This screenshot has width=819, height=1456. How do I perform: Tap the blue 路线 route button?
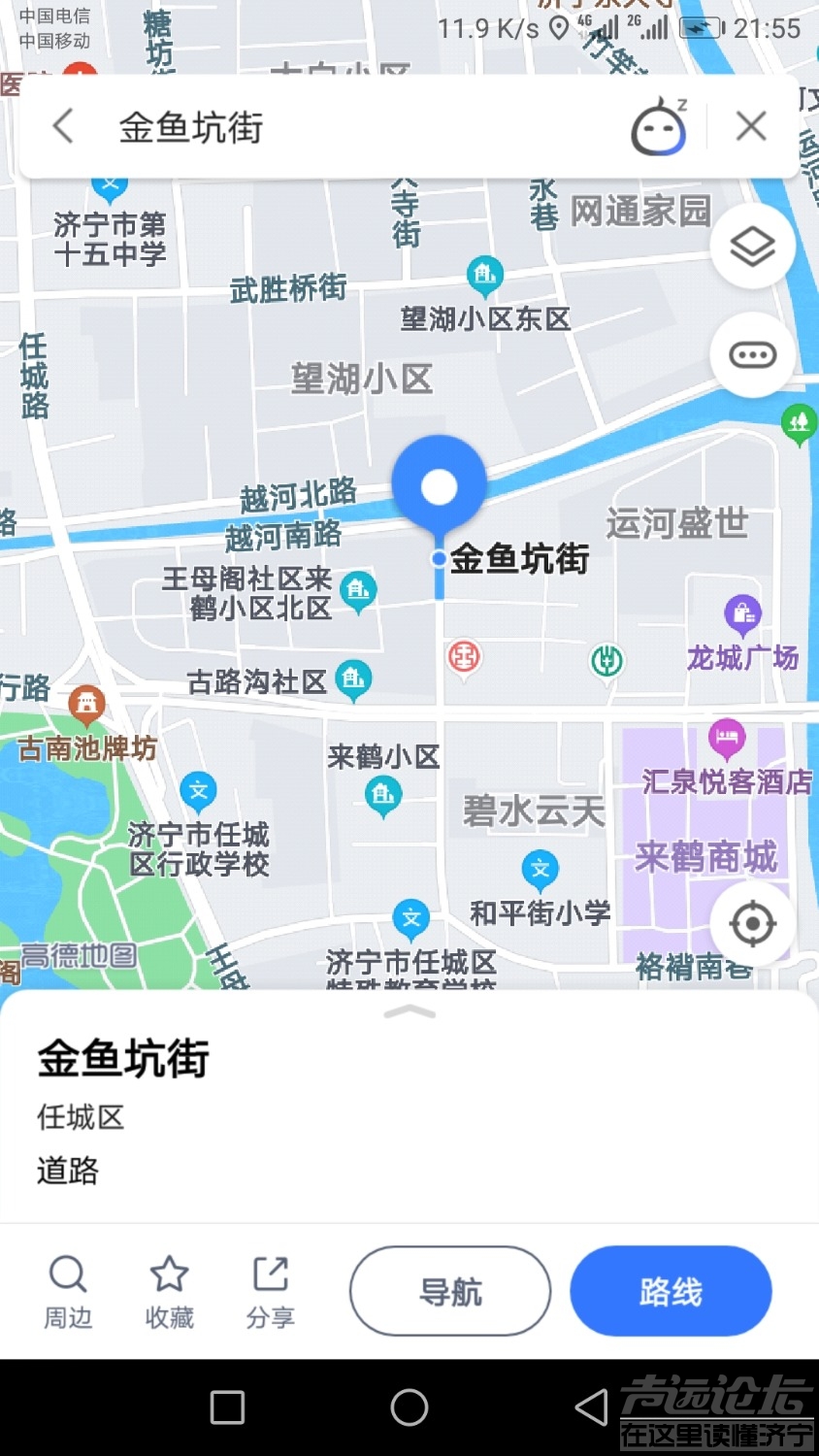[x=671, y=1291]
